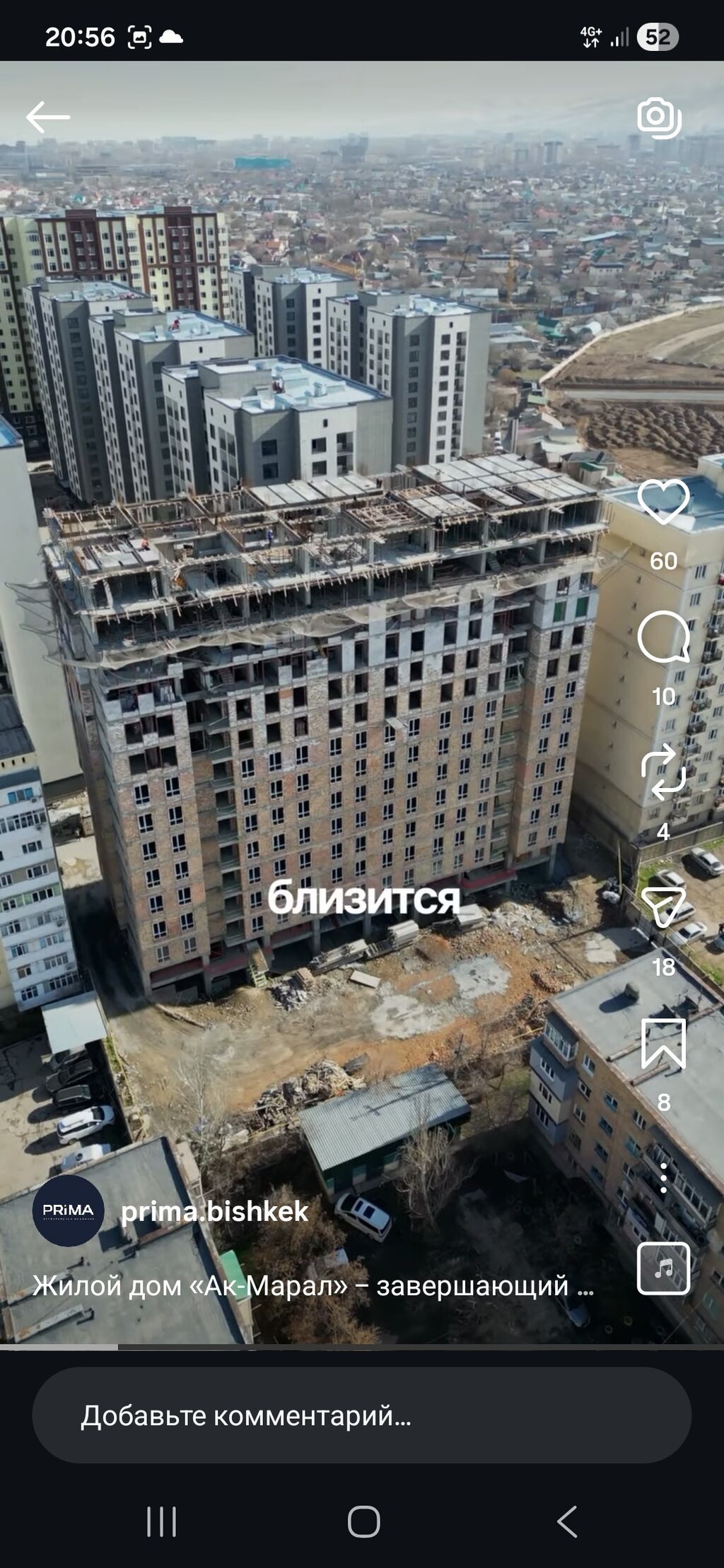Expand the caption about Ак-Марал
The image size is (724, 1568).
313,1285
